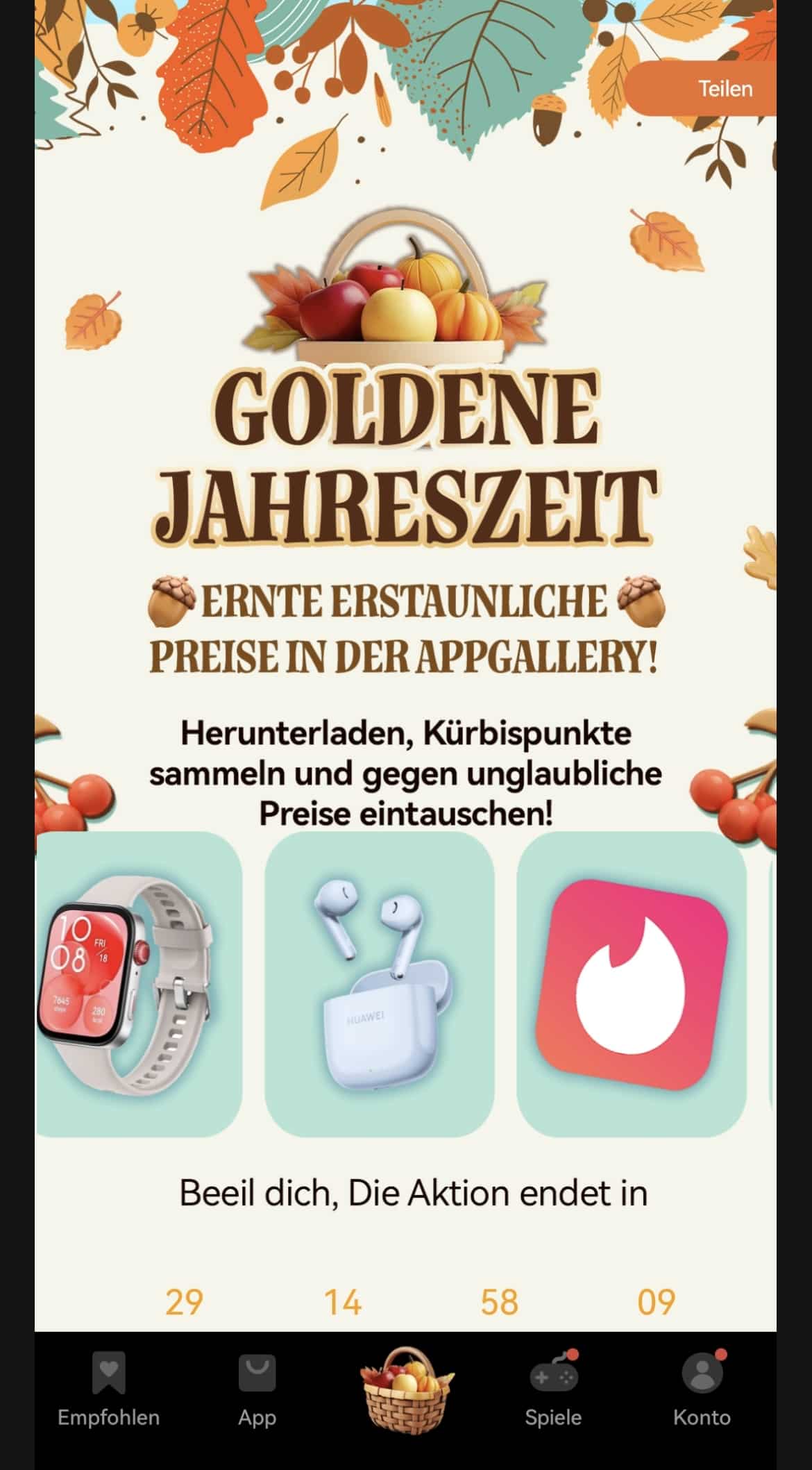This screenshot has width=812, height=1470.
Task: Open the Tinder flame prize card
Action: pyautogui.click(x=631, y=985)
